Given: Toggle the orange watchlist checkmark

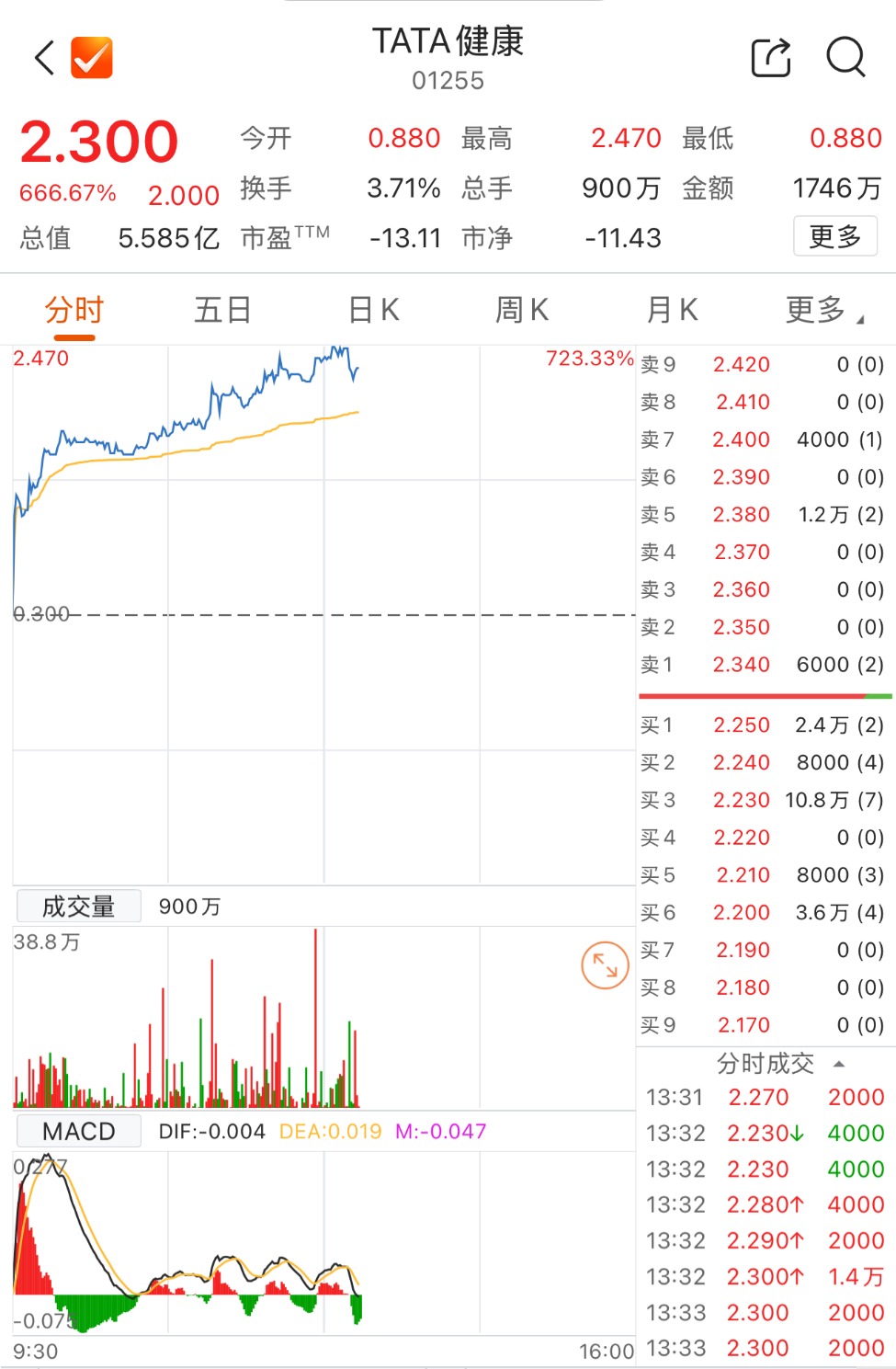Looking at the screenshot, I should click(x=92, y=58).
